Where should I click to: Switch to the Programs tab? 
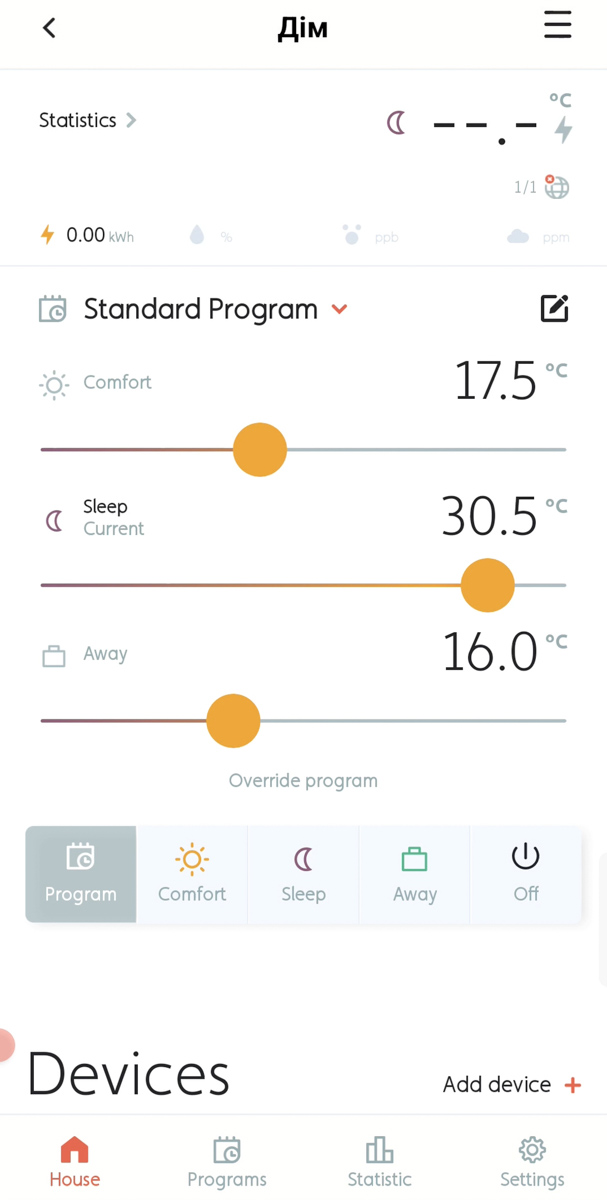[227, 1162]
